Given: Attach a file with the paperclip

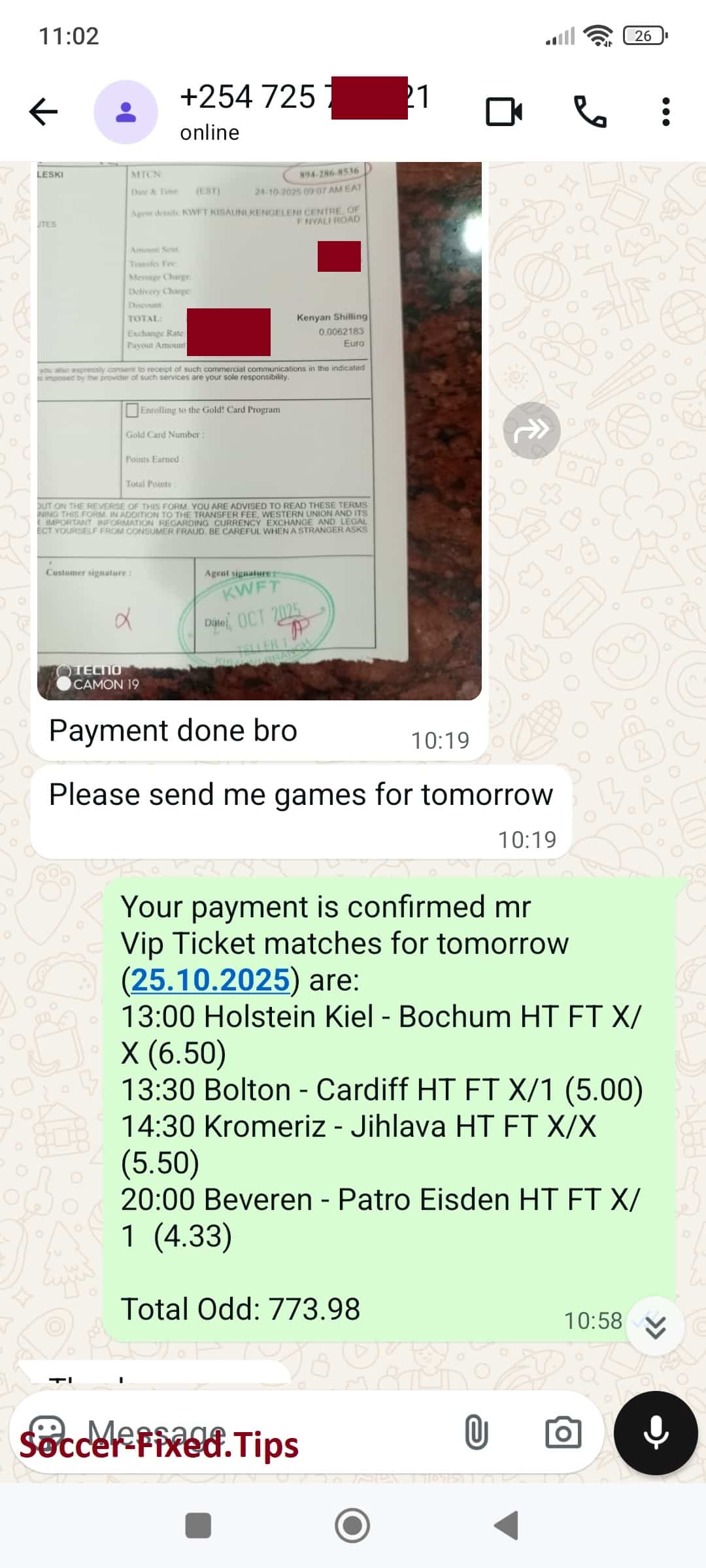Looking at the screenshot, I should tap(476, 1432).
